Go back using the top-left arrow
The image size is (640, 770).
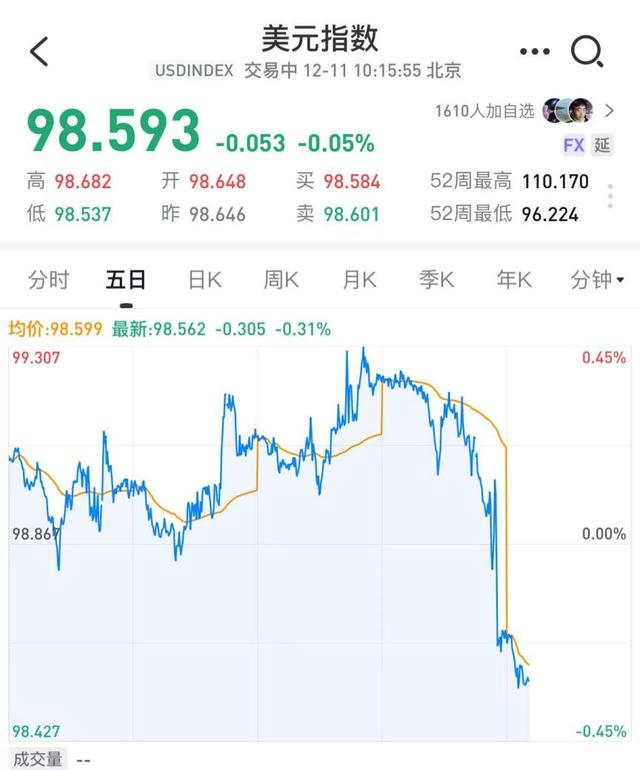pos(39,51)
